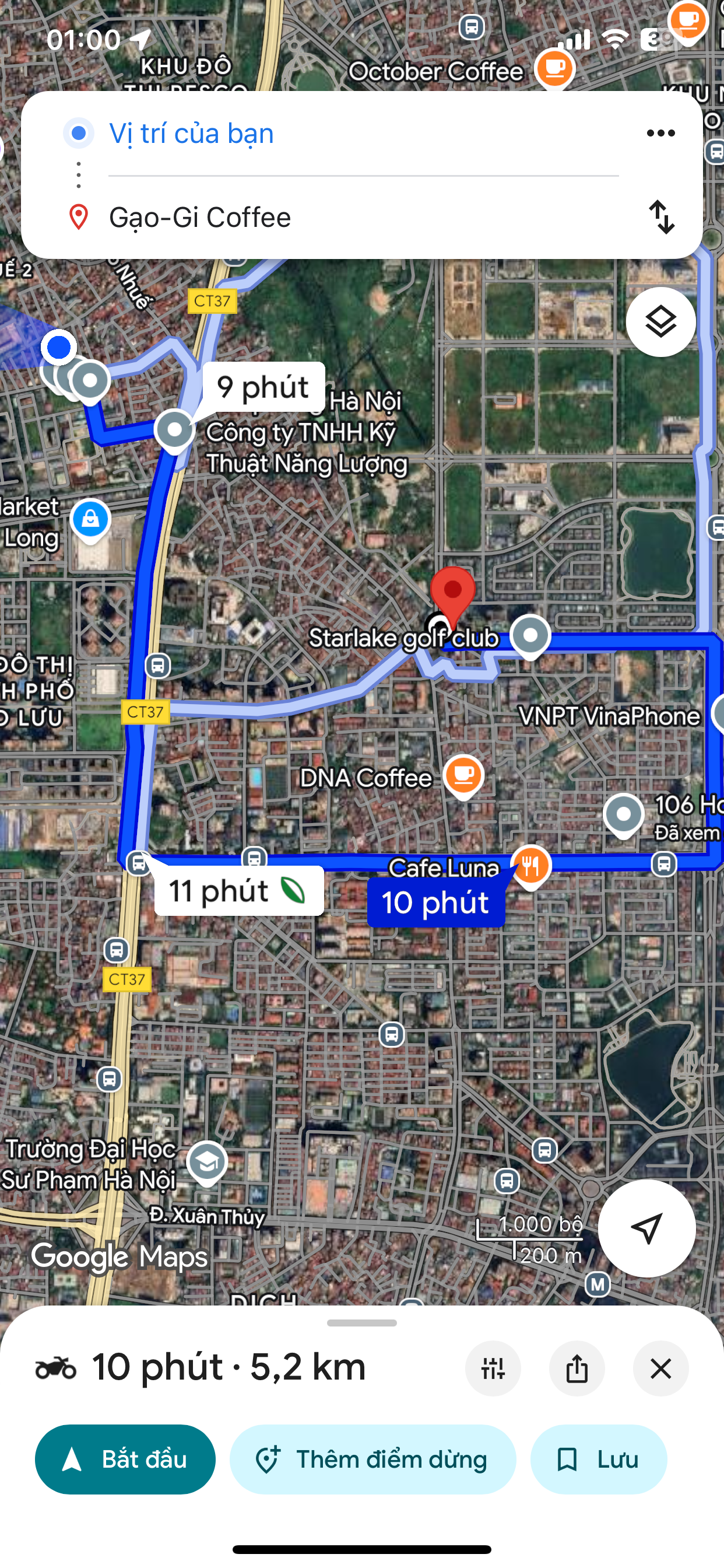Open route options filter settings
The image size is (724, 1568).
tap(493, 1368)
